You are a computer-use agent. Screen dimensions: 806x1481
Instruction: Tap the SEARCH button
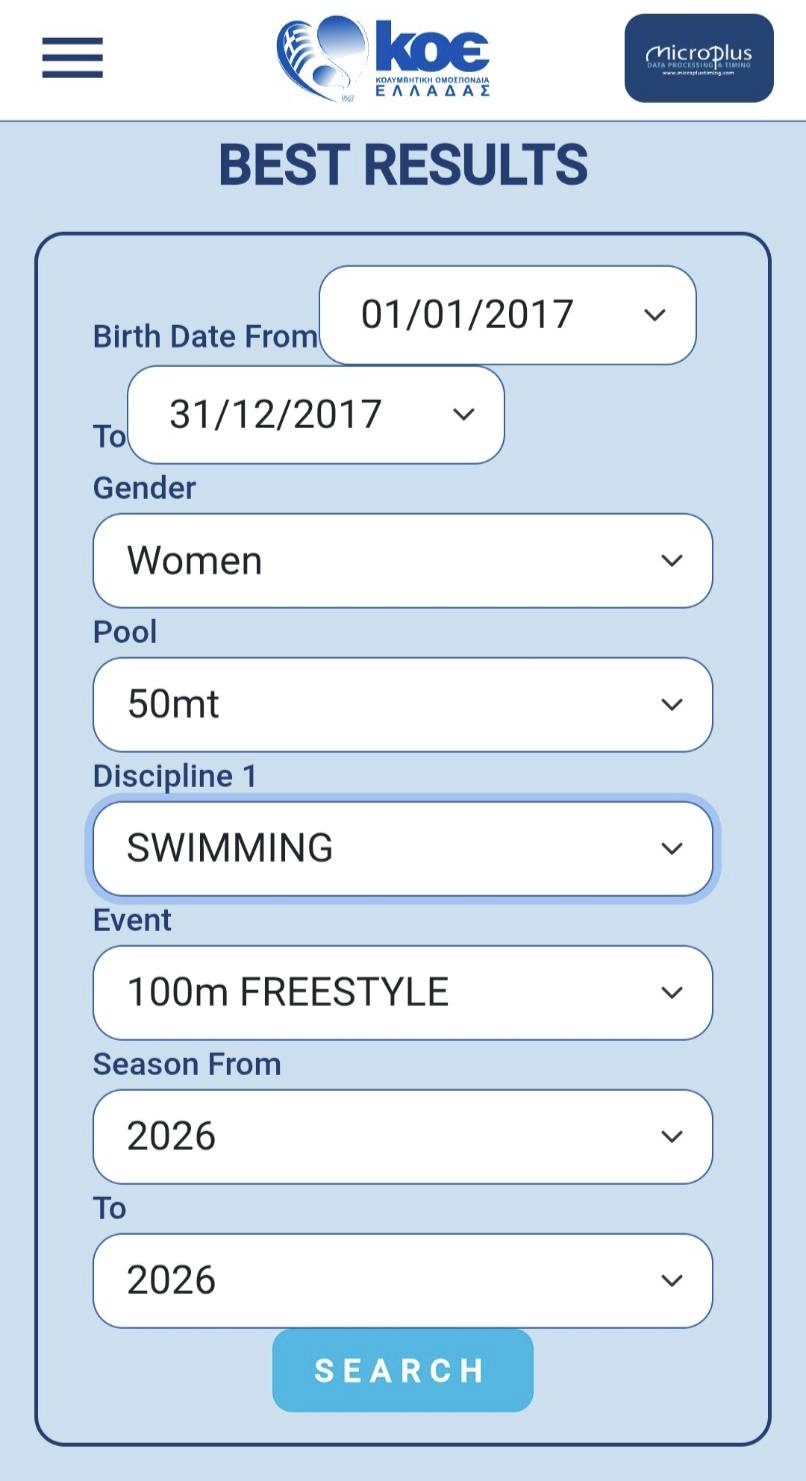click(x=402, y=1370)
